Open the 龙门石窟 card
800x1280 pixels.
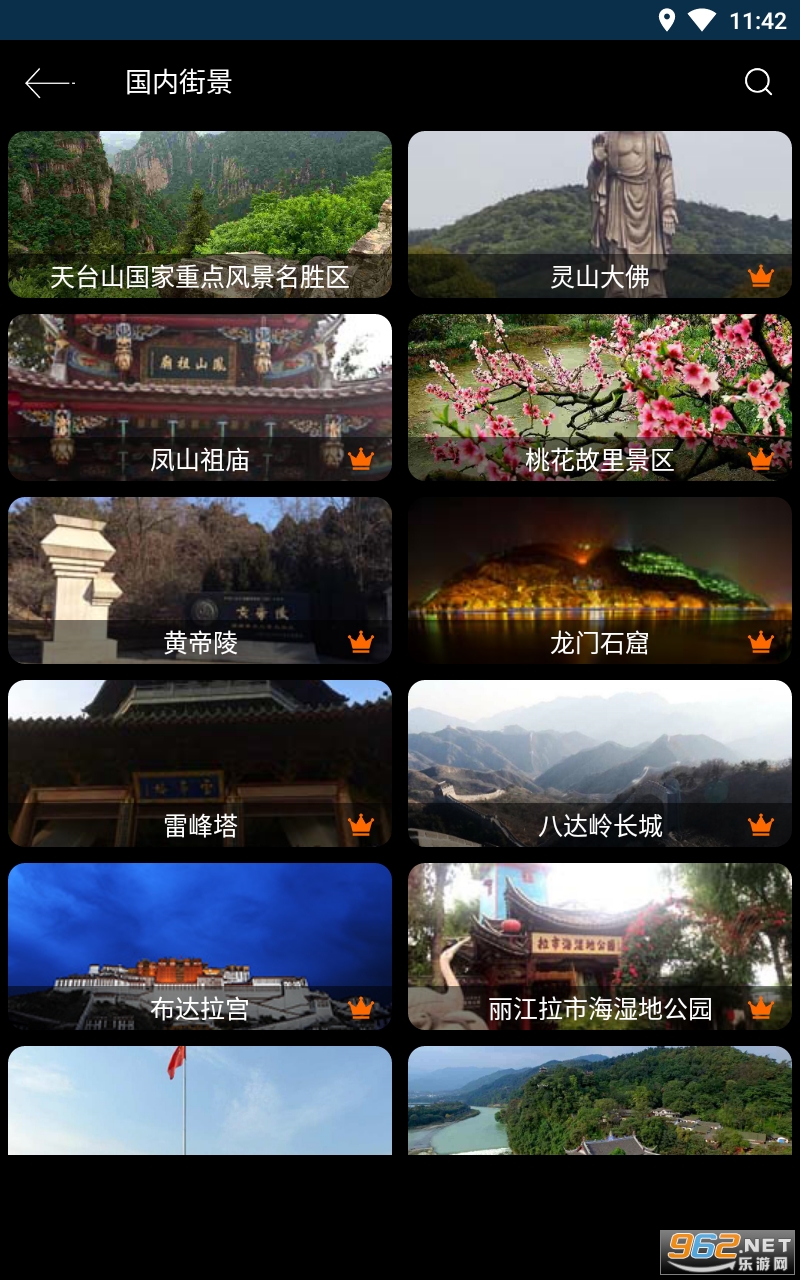point(600,580)
